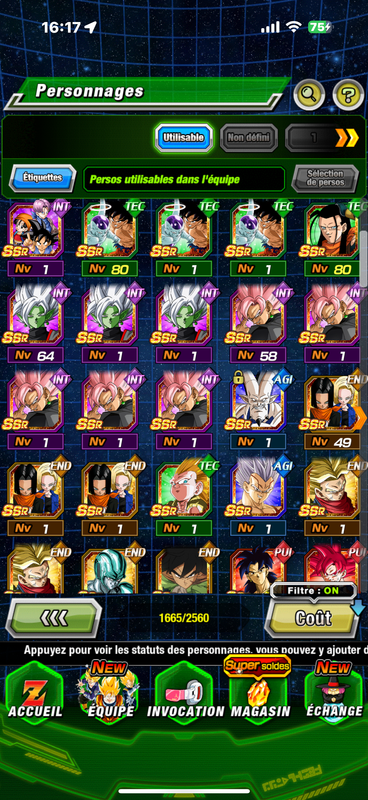The image size is (368, 800).
Task: Open the MAGASIN shop tab
Action: click(x=260, y=691)
